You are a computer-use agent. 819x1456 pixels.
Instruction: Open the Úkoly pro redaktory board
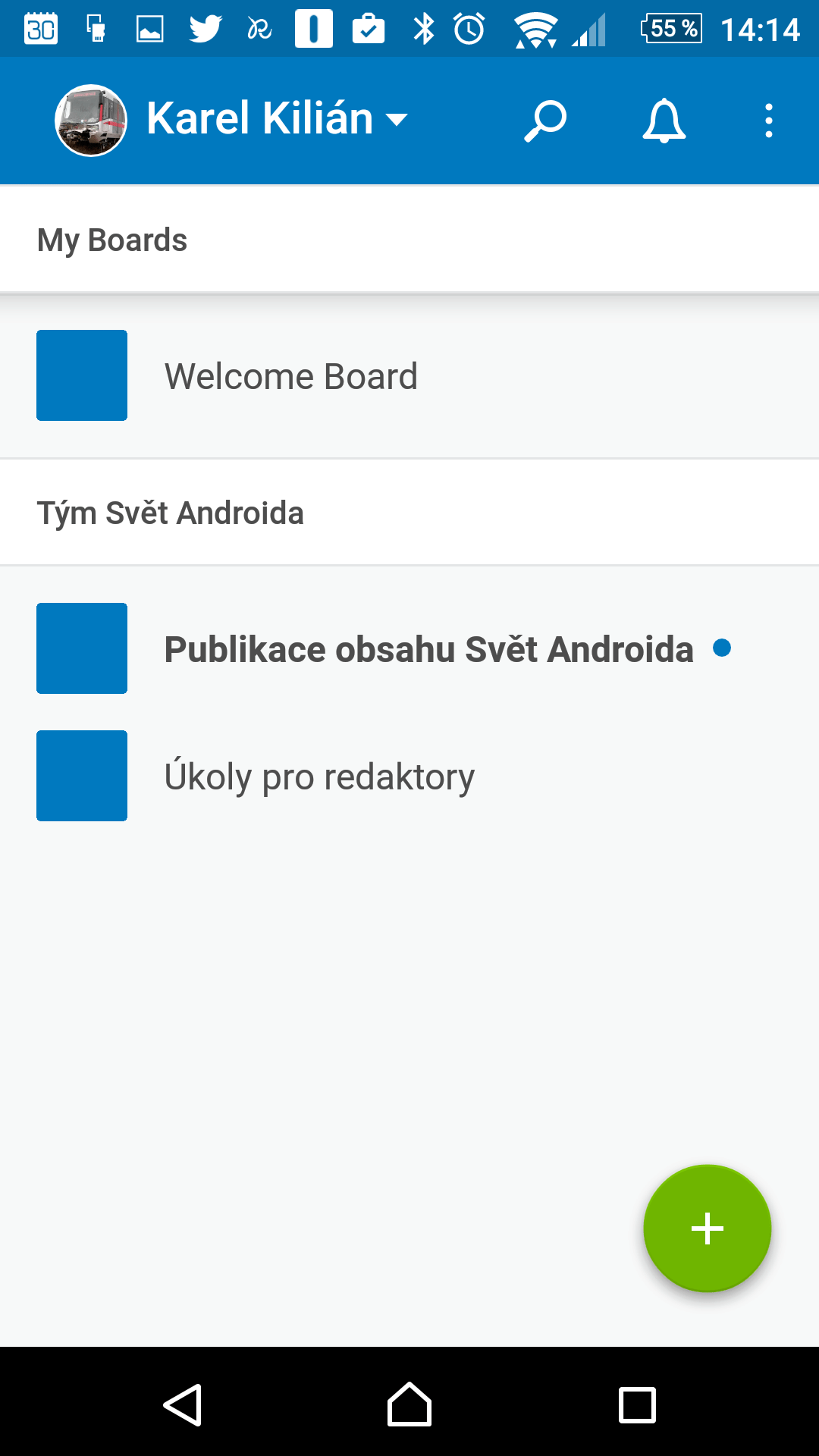409,776
